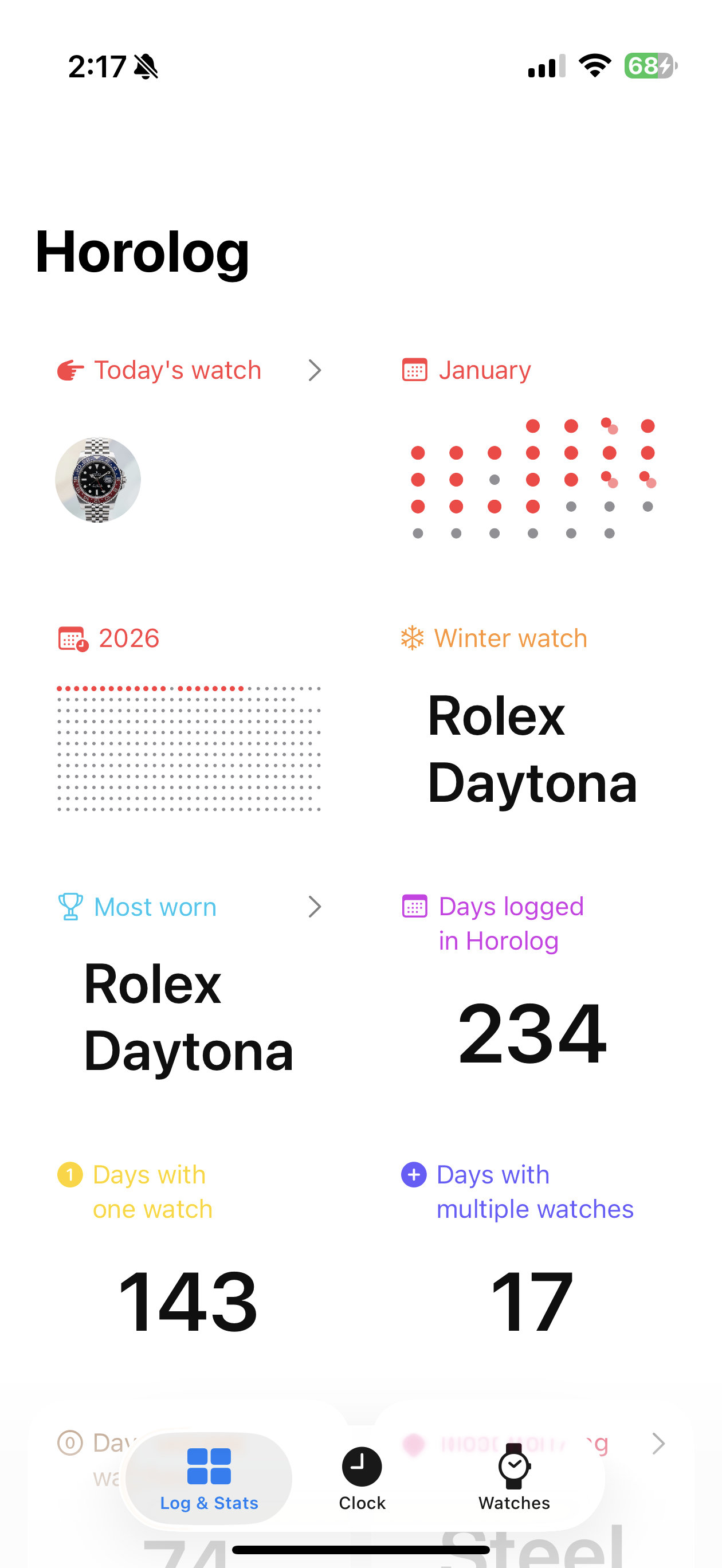
Task: Click the snowflake Winter watch icon
Action: [x=413, y=638]
